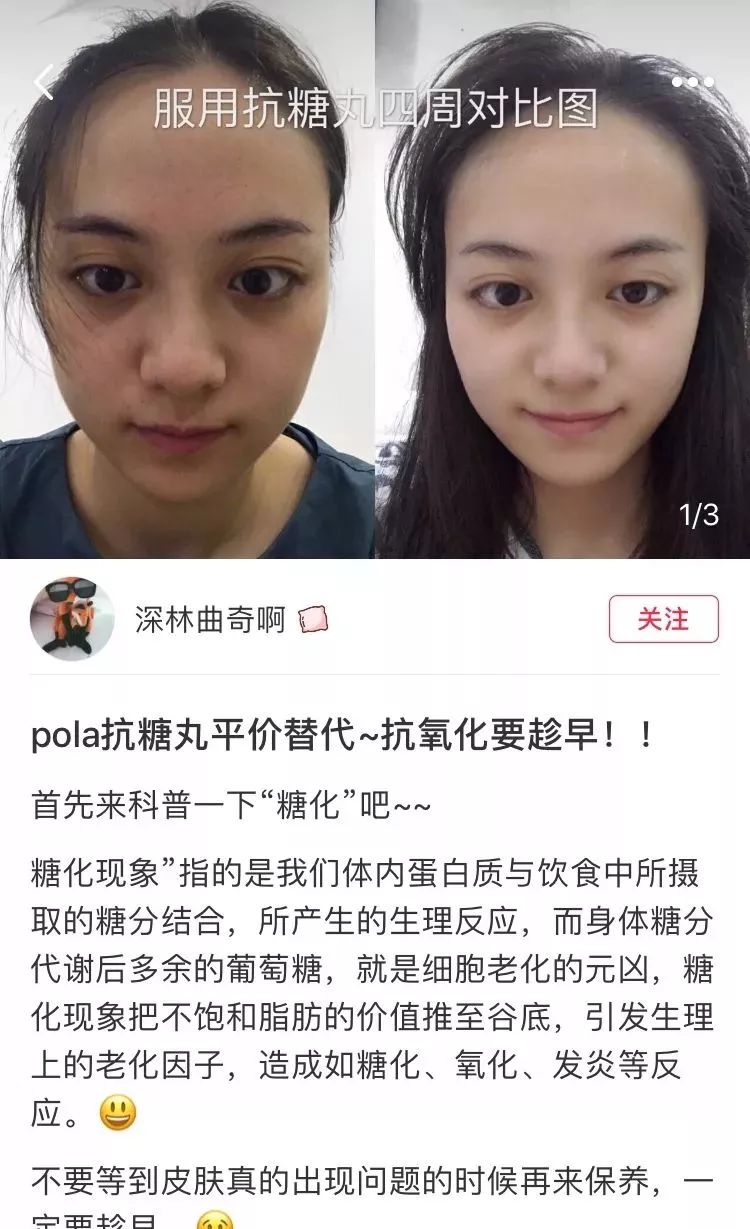
Task: Go back using the top-left arrow
Action: 44,82
